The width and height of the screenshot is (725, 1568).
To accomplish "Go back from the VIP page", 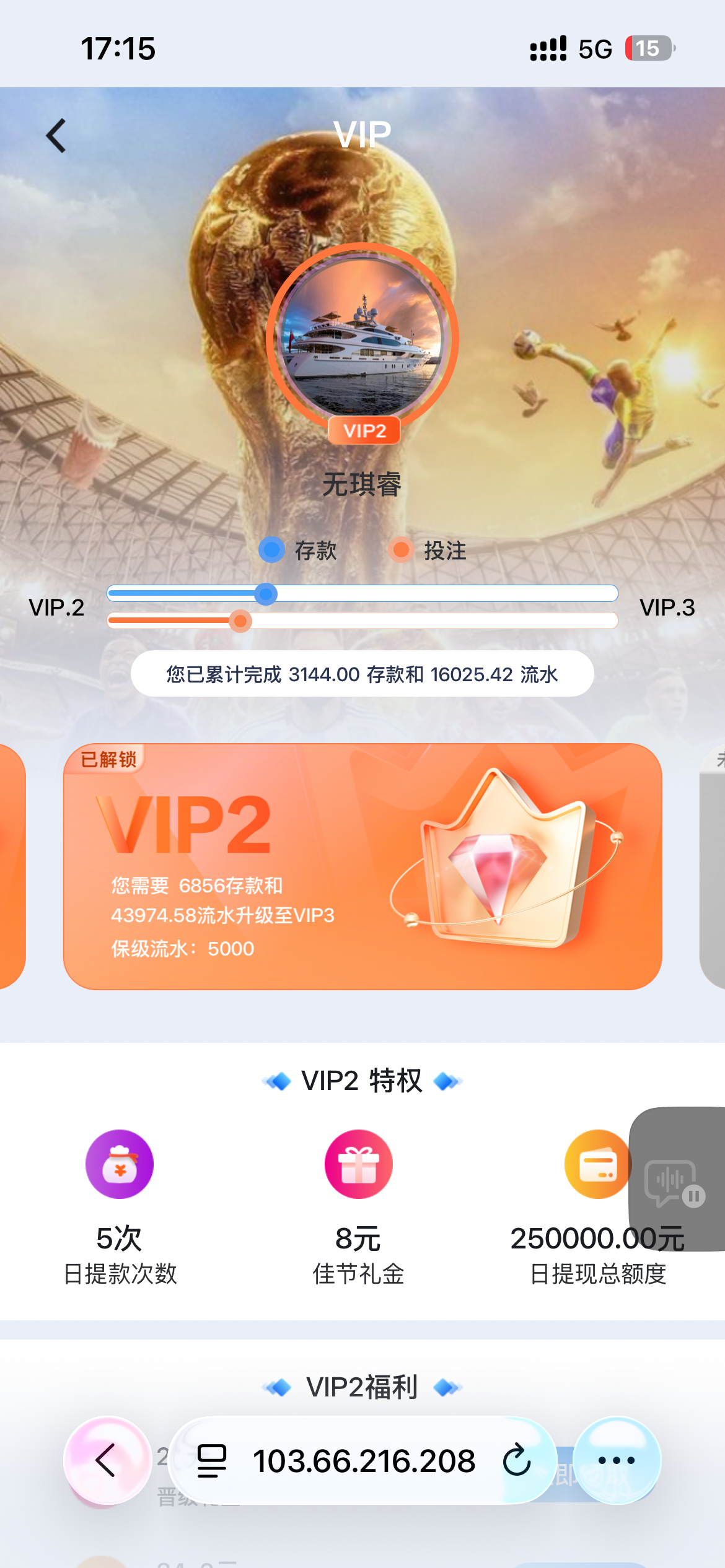I will [56, 136].
